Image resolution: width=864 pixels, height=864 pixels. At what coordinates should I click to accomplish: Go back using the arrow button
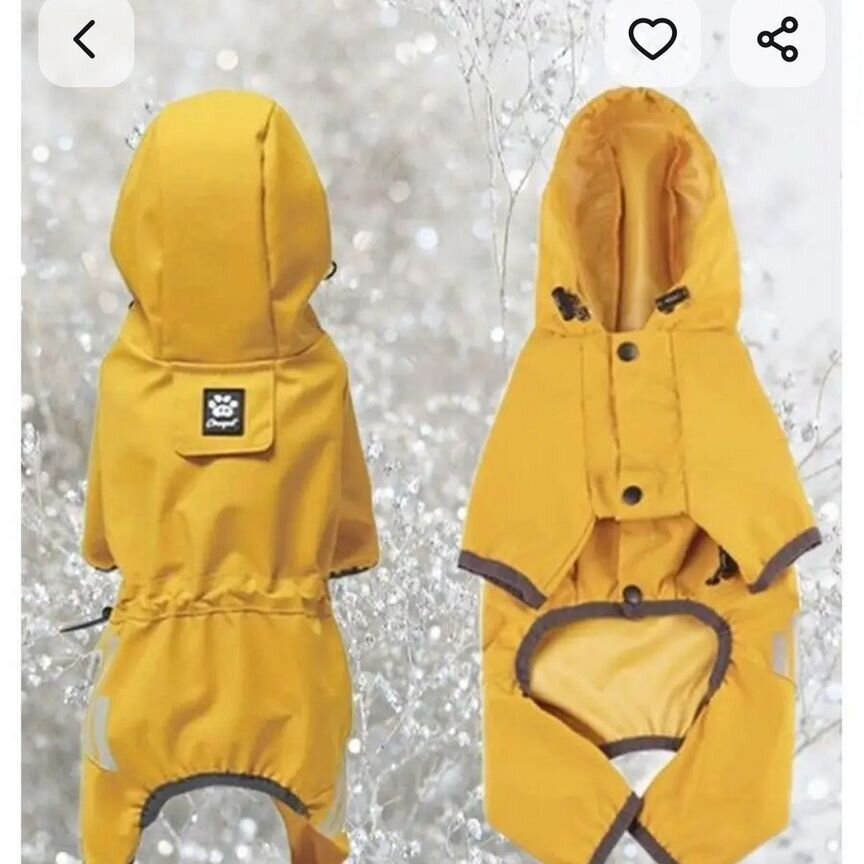(86, 40)
